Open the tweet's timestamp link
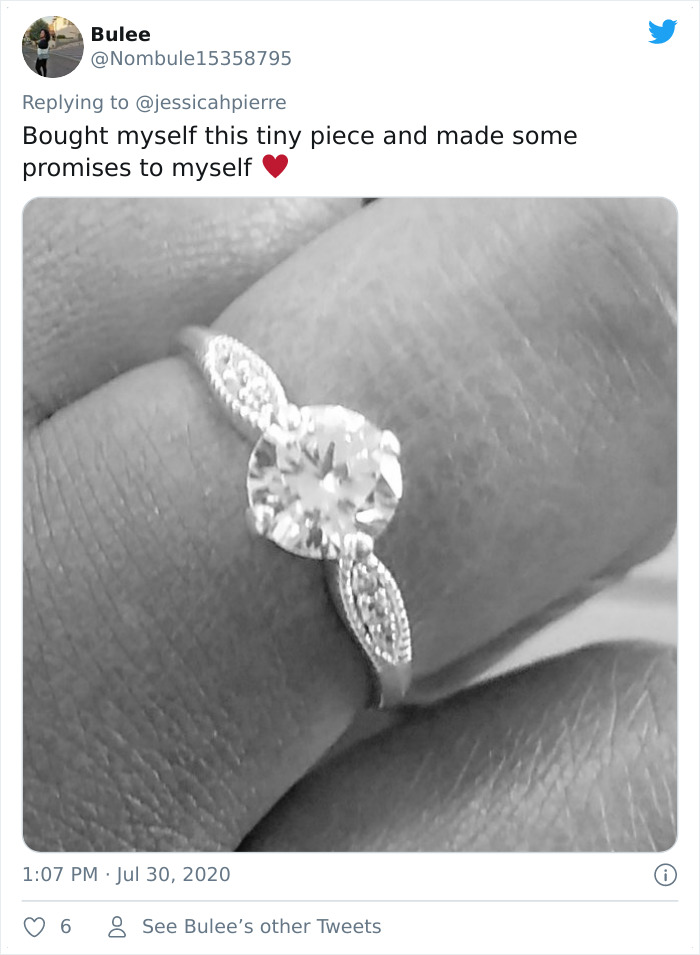This screenshot has width=700, height=955. tap(126, 875)
